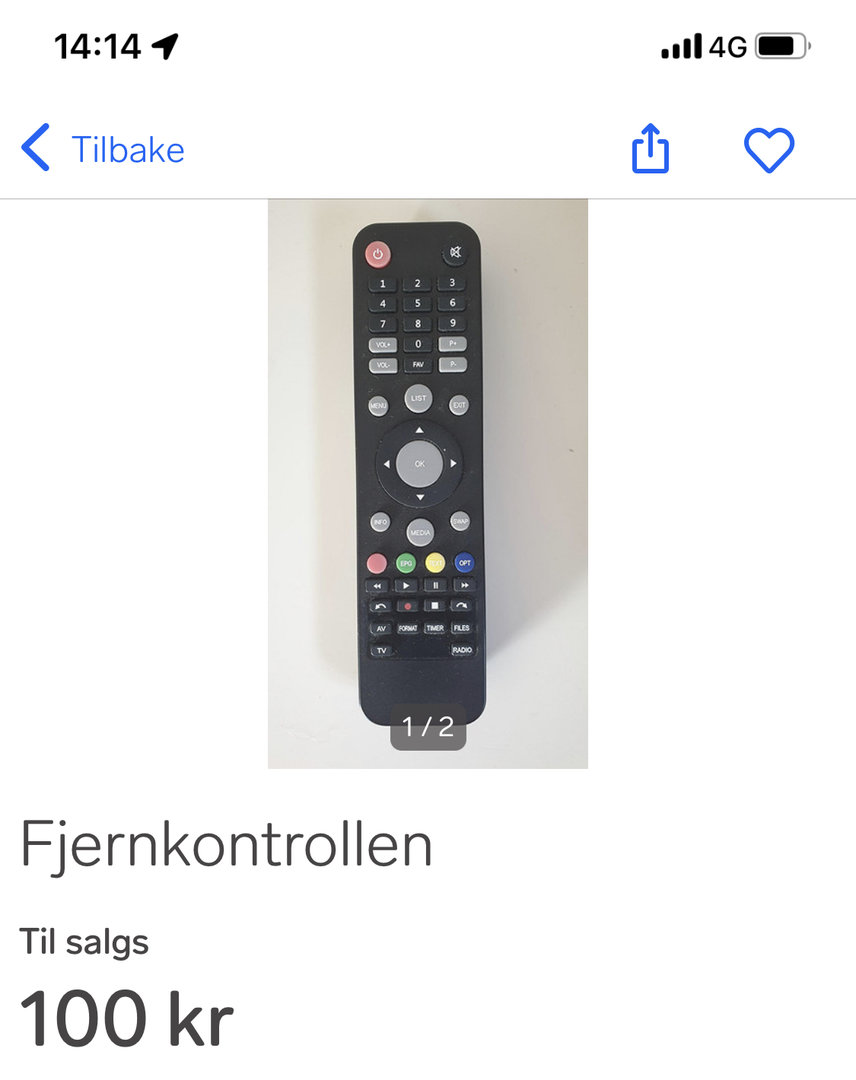856x1080 pixels.
Task: Save the listing with the heart icon
Action: tap(769, 150)
